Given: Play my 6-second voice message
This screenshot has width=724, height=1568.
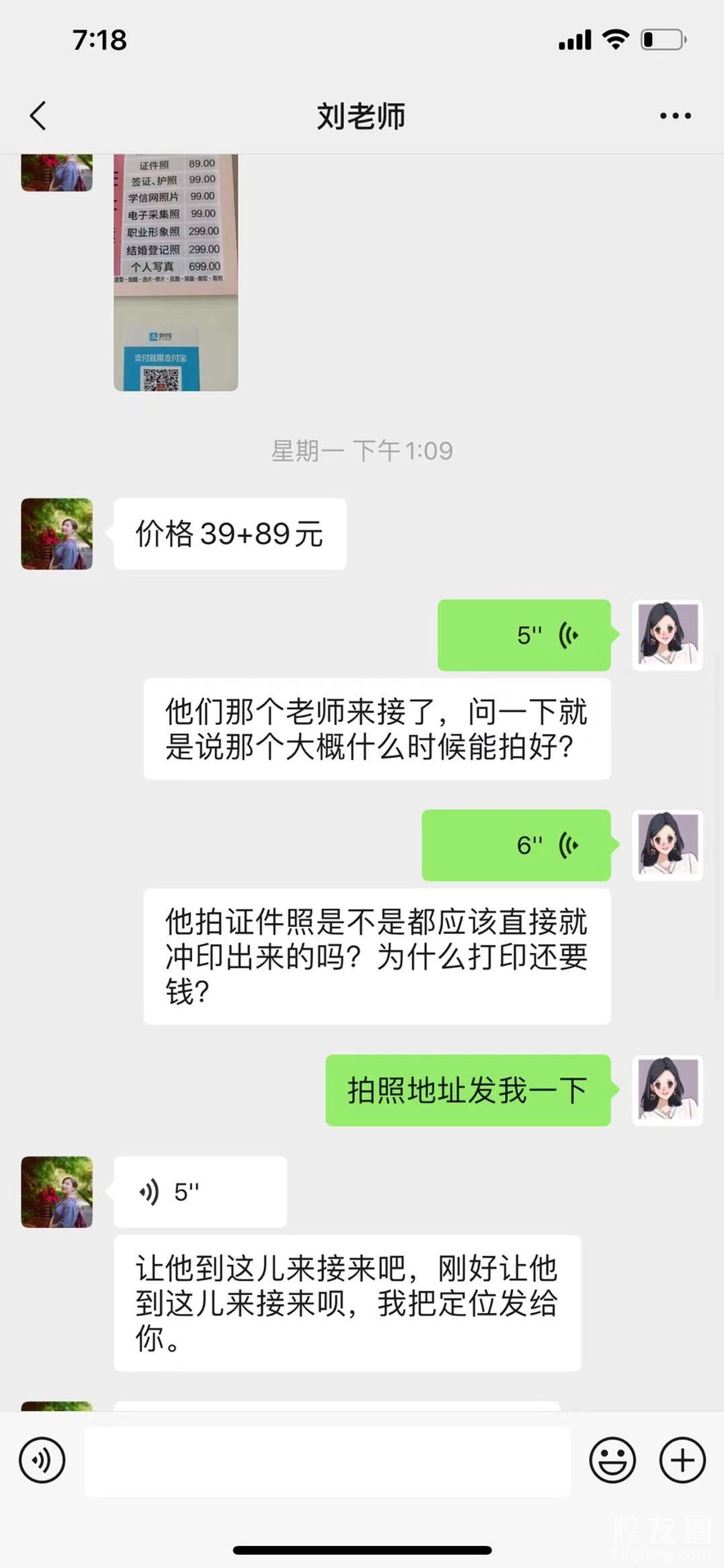Looking at the screenshot, I should (x=516, y=845).
